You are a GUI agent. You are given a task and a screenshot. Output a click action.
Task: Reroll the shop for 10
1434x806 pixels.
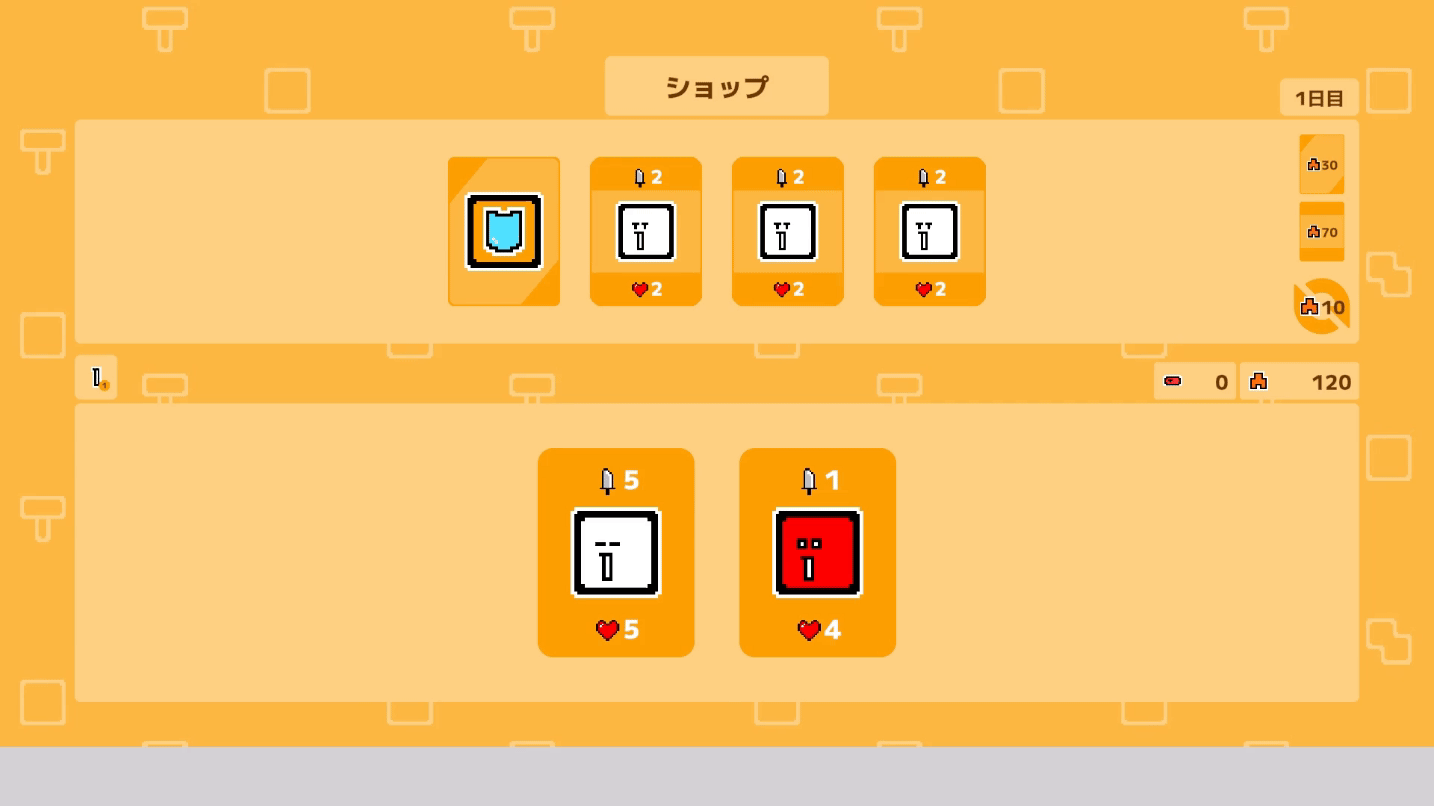tap(1321, 307)
